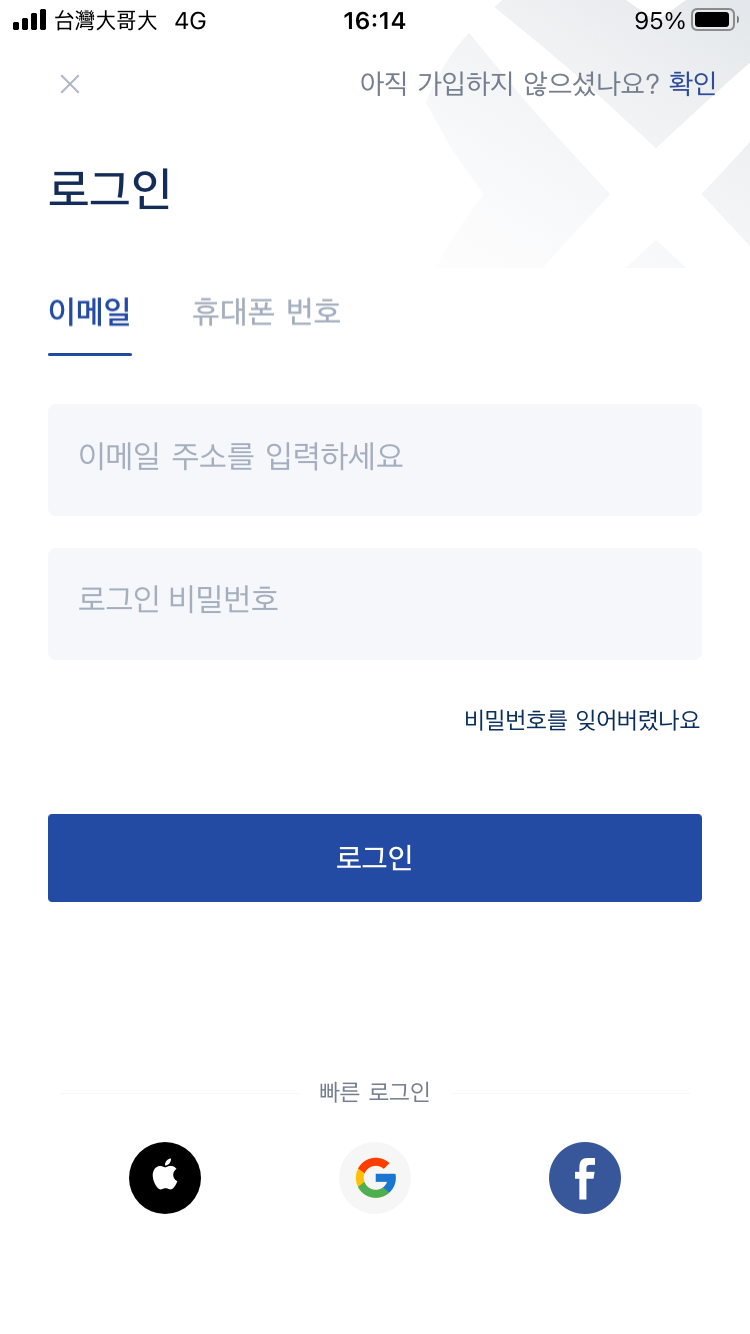Image resolution: width=750 pixels, height=1334 pixels.
Task: Sign in with Facebook
Action: pyautogui.click(x=585, y=1178)
